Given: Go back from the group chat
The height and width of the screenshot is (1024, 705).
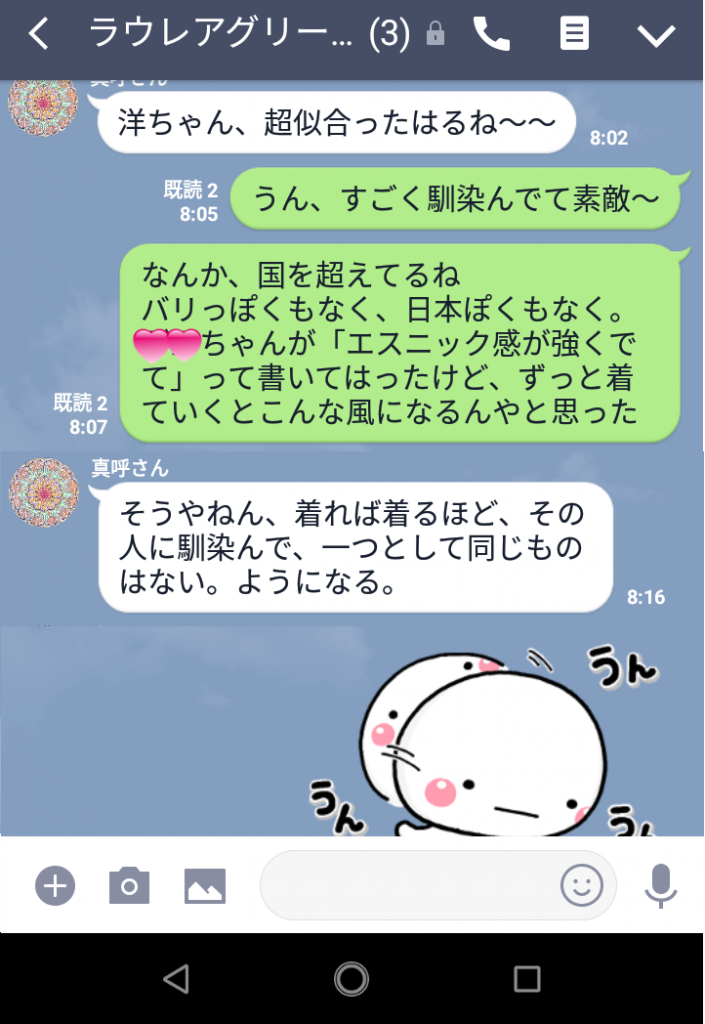Looking at the screenshot, I should click(x=38, y=35).
